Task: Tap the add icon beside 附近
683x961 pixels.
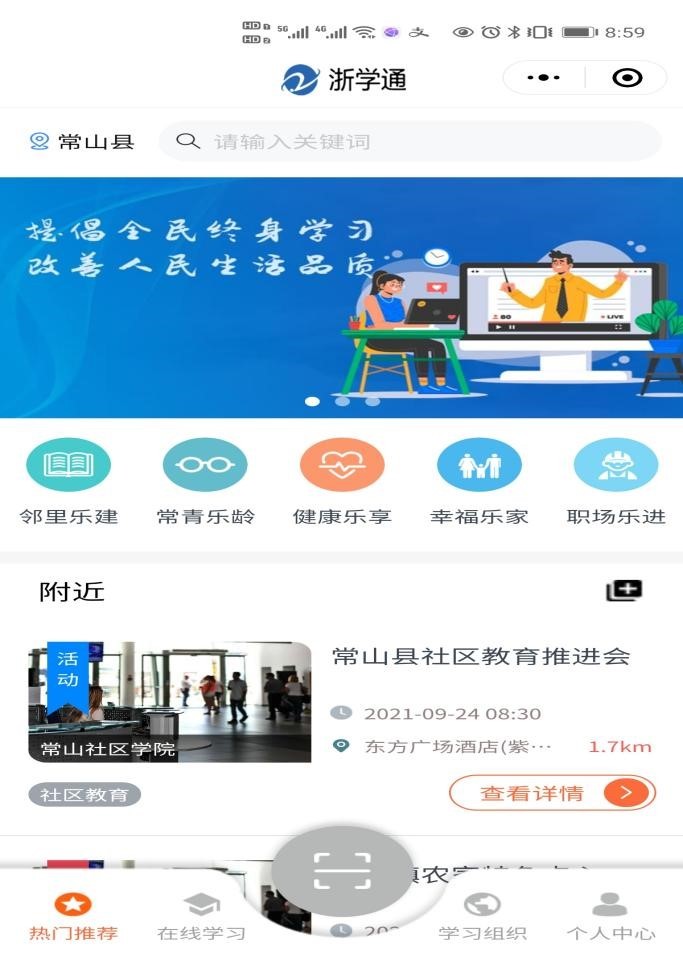Action: tap(624, 591)
